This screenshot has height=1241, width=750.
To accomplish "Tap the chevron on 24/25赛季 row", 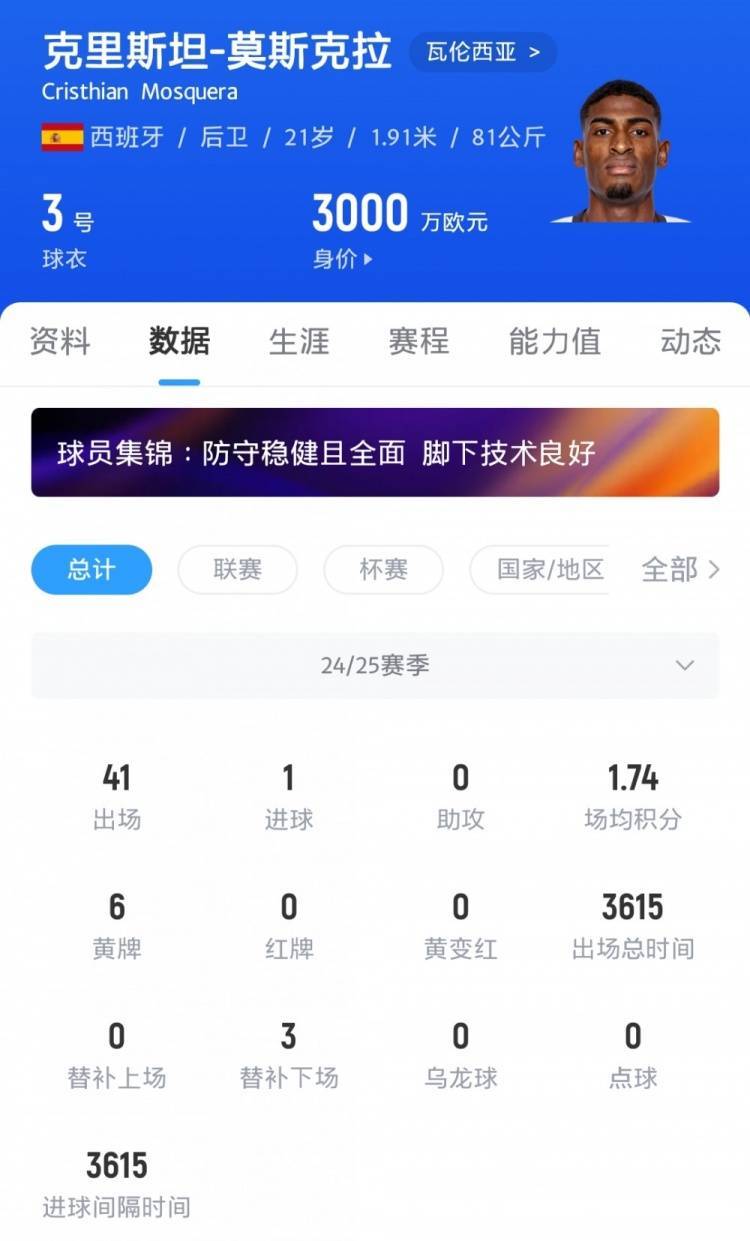I will coord(684,665).
